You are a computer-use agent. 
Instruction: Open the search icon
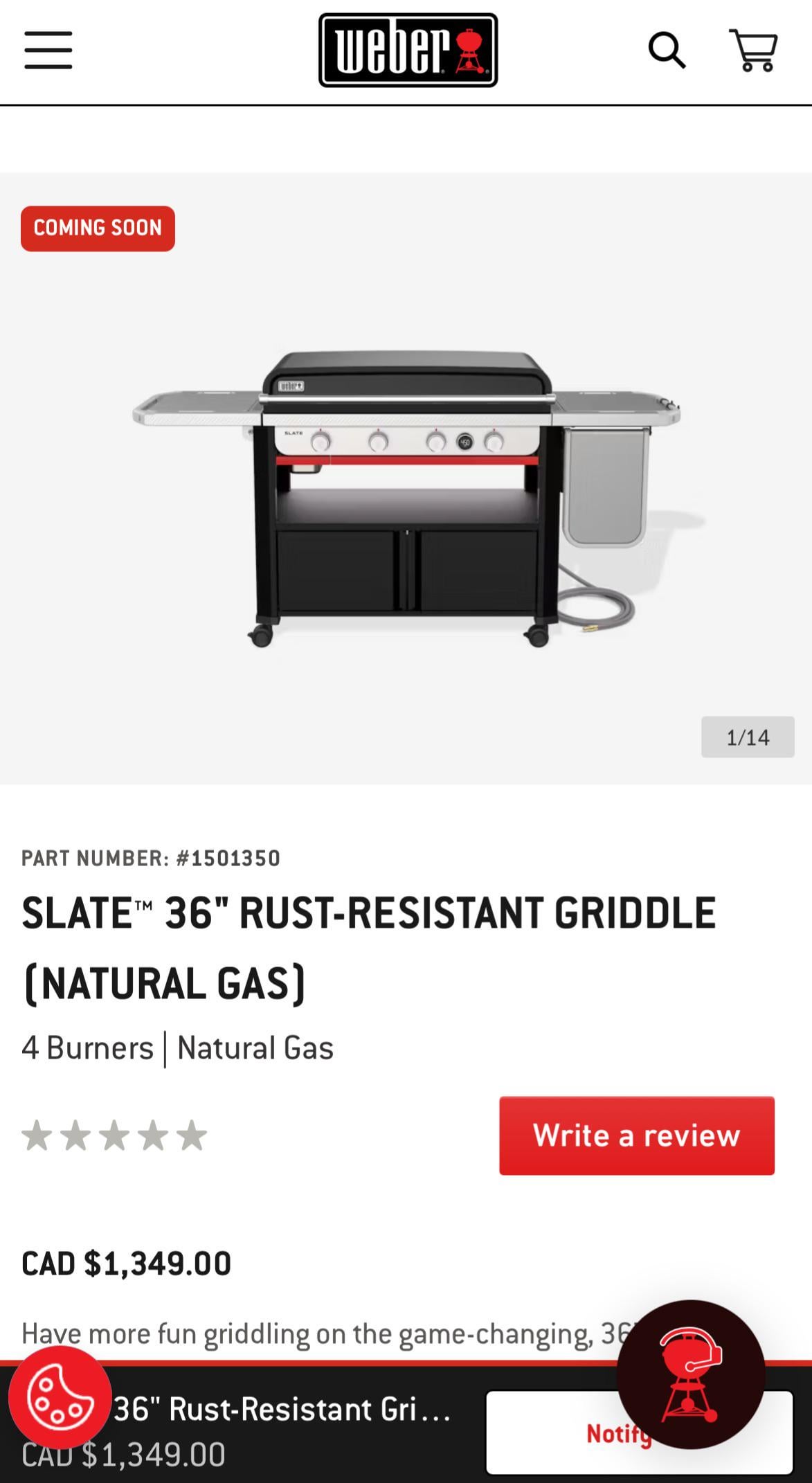coord(667,50)
